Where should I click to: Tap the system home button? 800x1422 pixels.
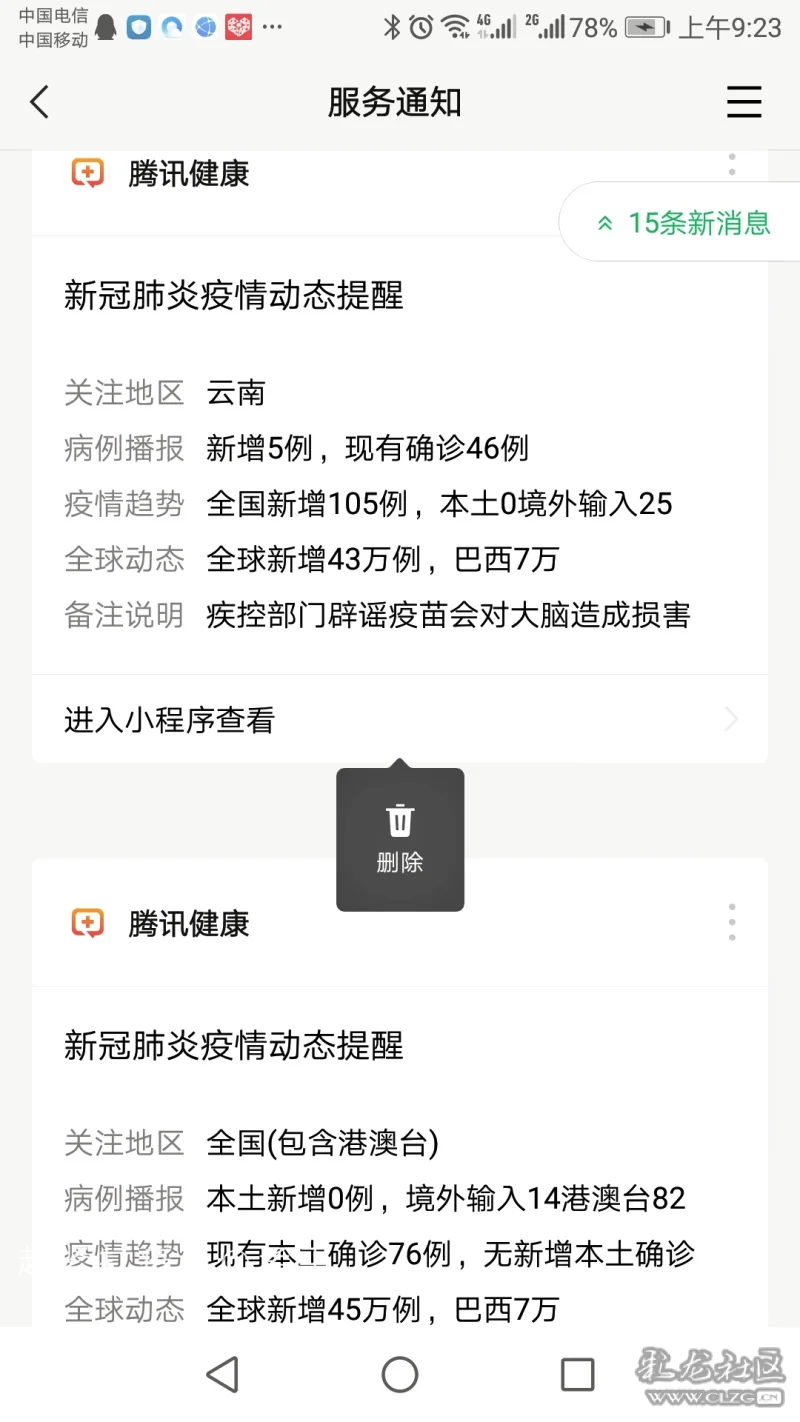pos(400,1375)
